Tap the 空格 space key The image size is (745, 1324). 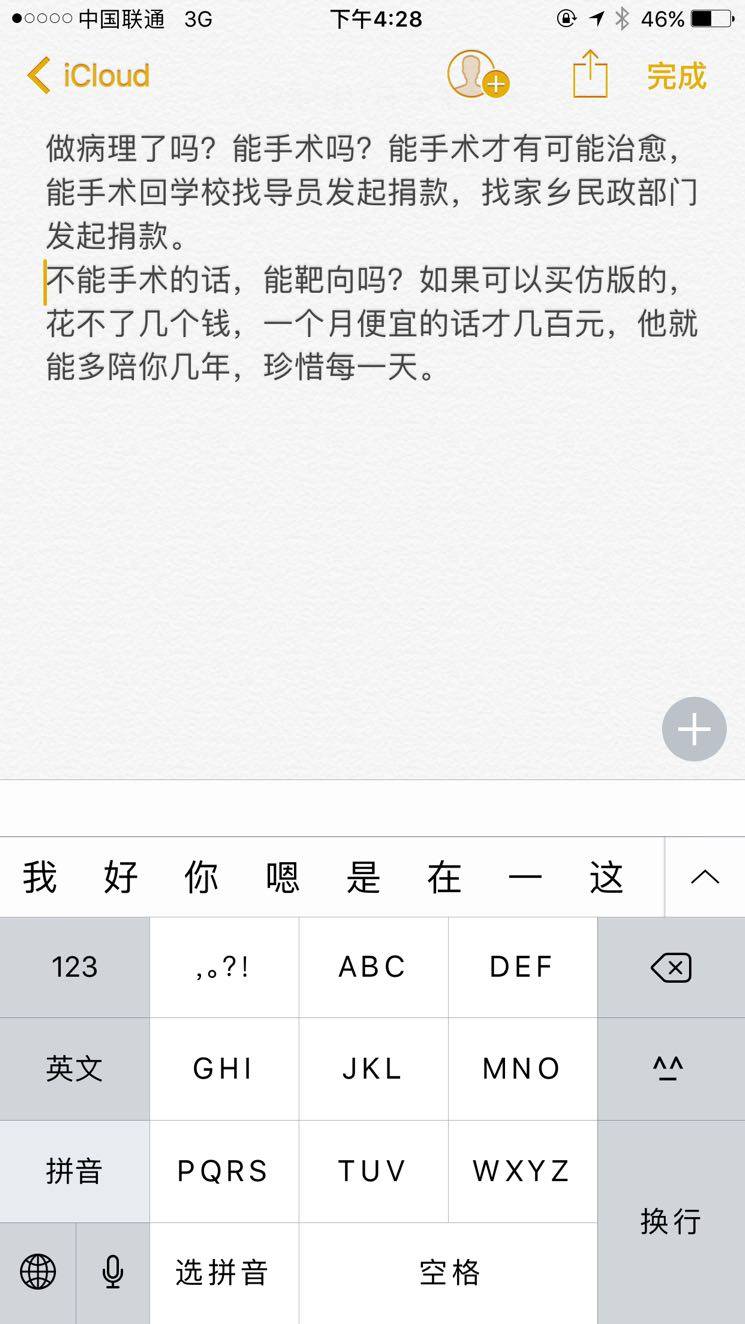(x=449, y=1273)
